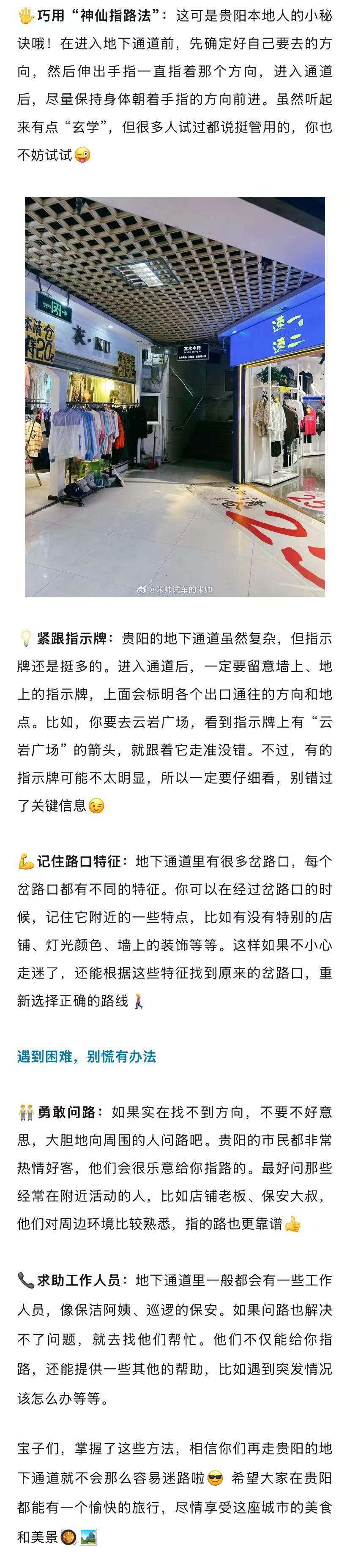The width and height of the screenshot is (350, 1568).
Task: Open the underground passage shop photo
Action: click(x=175, y=396)
